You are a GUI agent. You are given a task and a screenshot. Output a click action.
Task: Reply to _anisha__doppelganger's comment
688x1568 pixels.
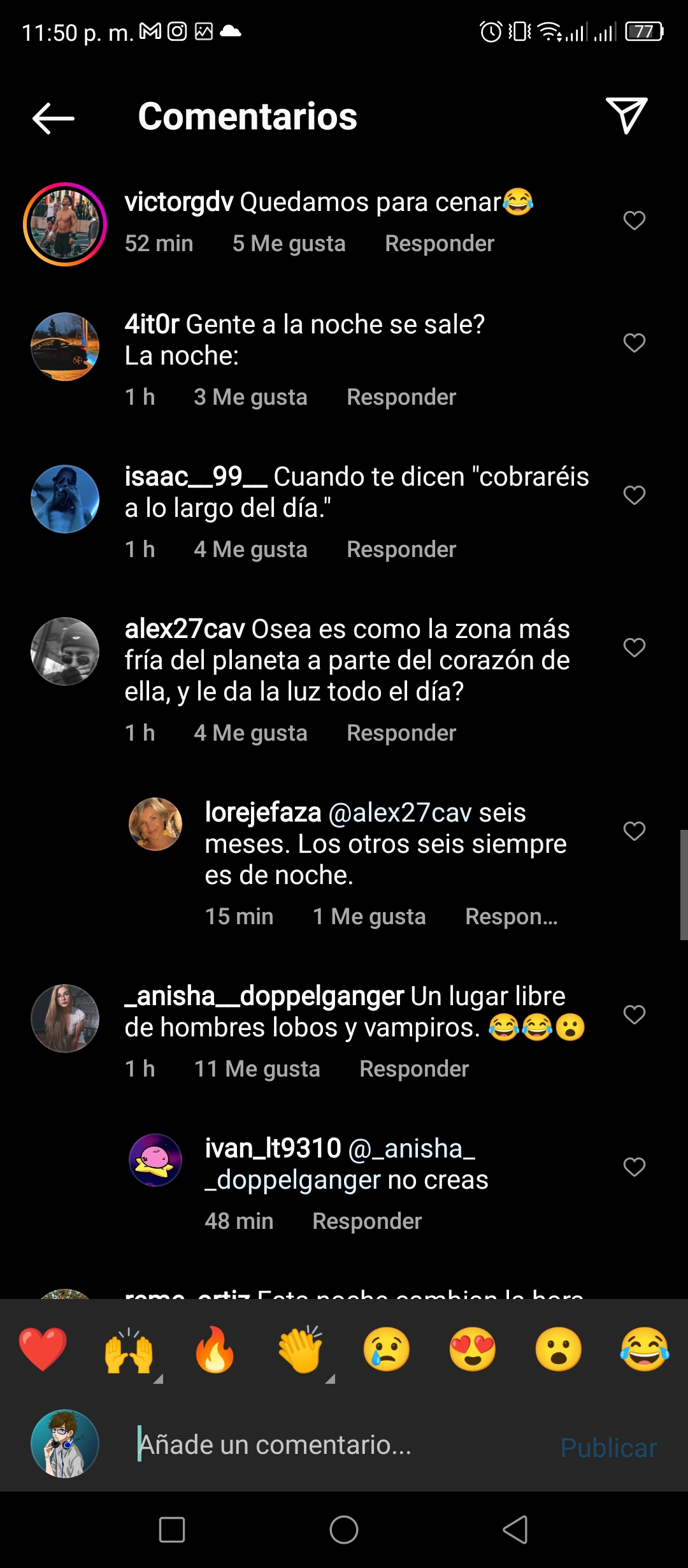414,1069
